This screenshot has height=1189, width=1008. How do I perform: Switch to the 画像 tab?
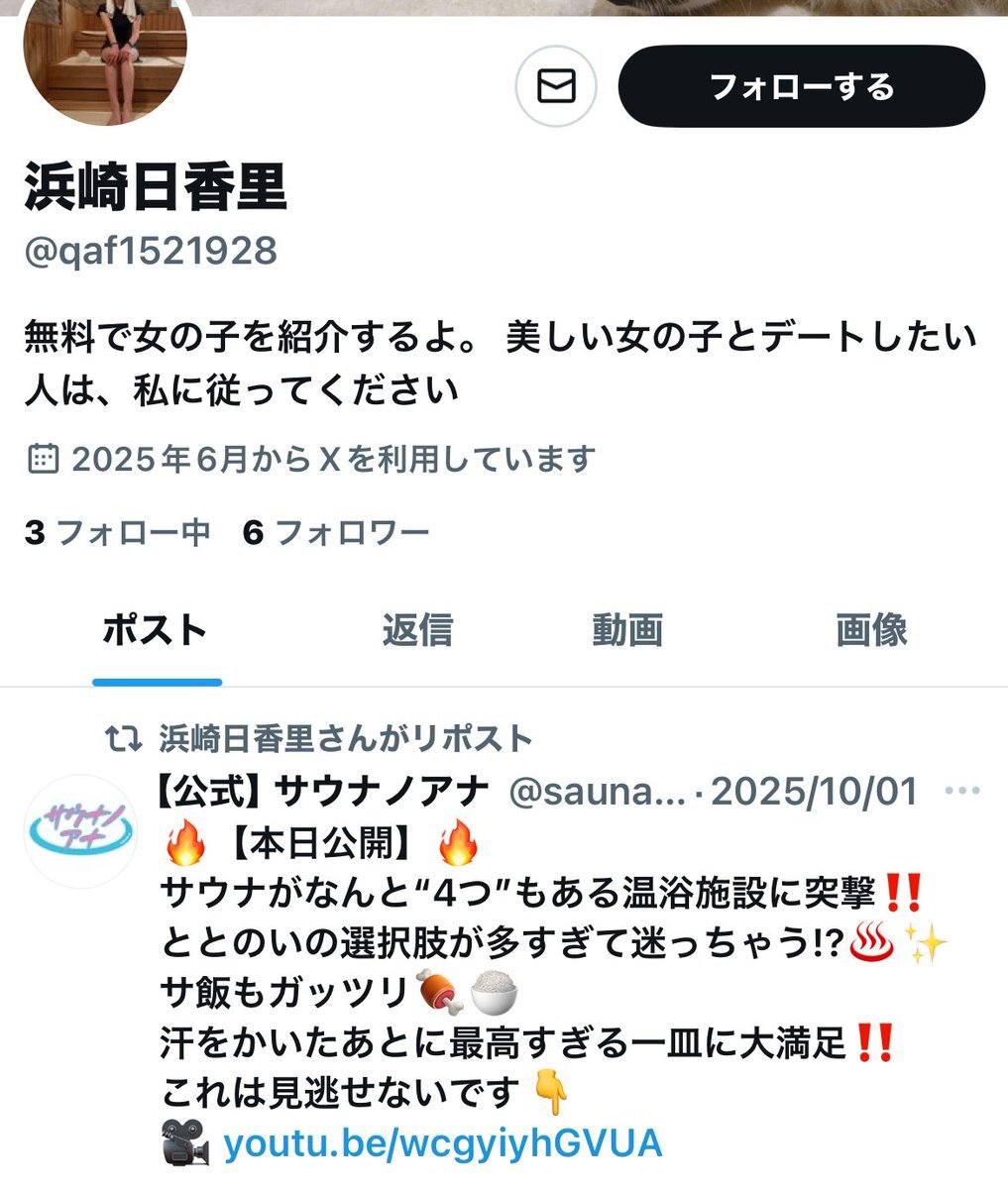point(872,630)
